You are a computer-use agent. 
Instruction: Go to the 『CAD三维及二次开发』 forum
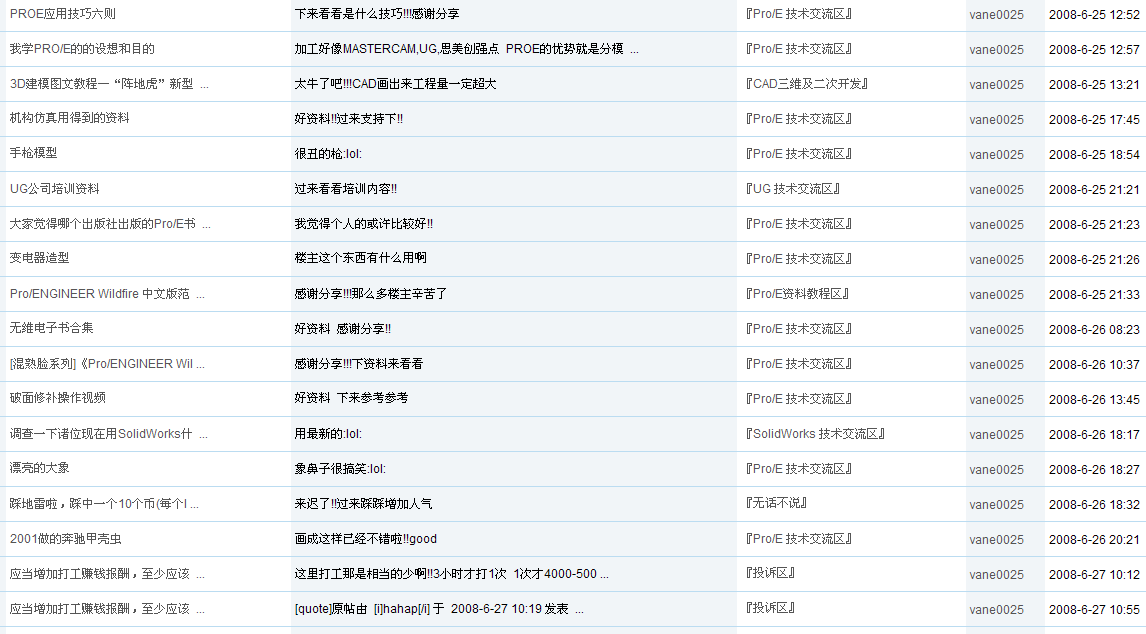806,84
